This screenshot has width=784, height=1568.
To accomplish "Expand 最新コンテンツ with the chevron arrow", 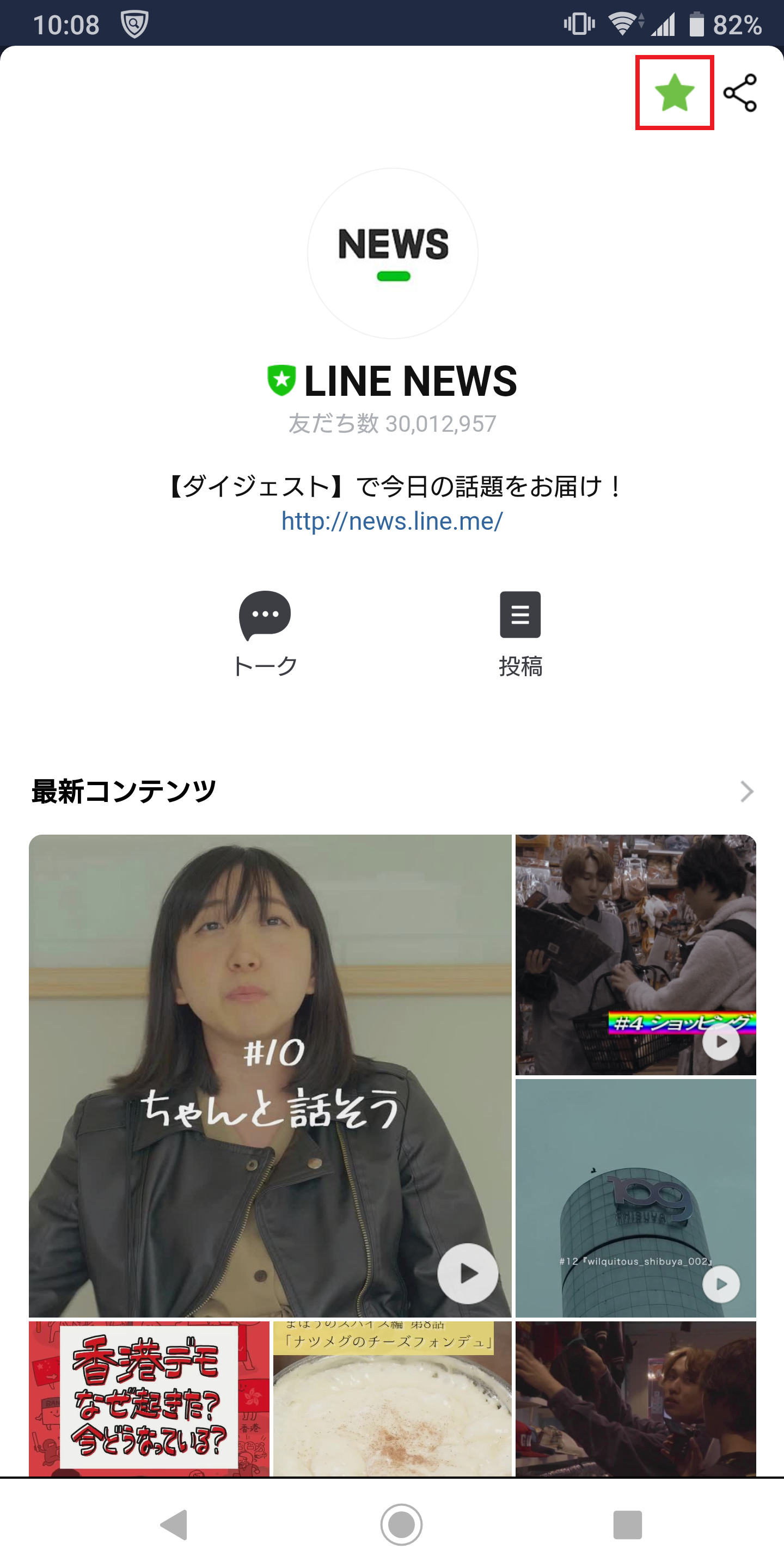I will (x=746, y=791).
